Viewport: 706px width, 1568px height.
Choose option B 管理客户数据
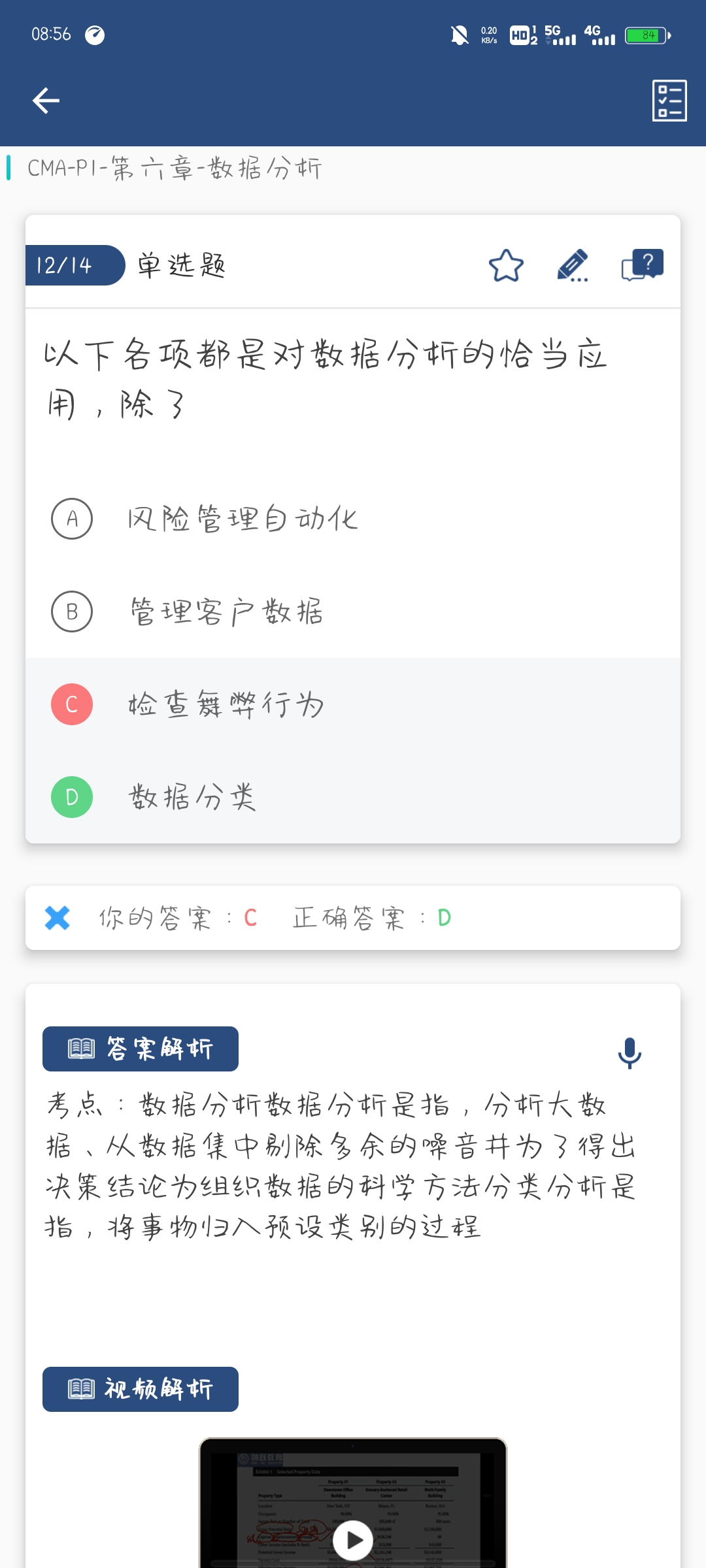[226, 612]
